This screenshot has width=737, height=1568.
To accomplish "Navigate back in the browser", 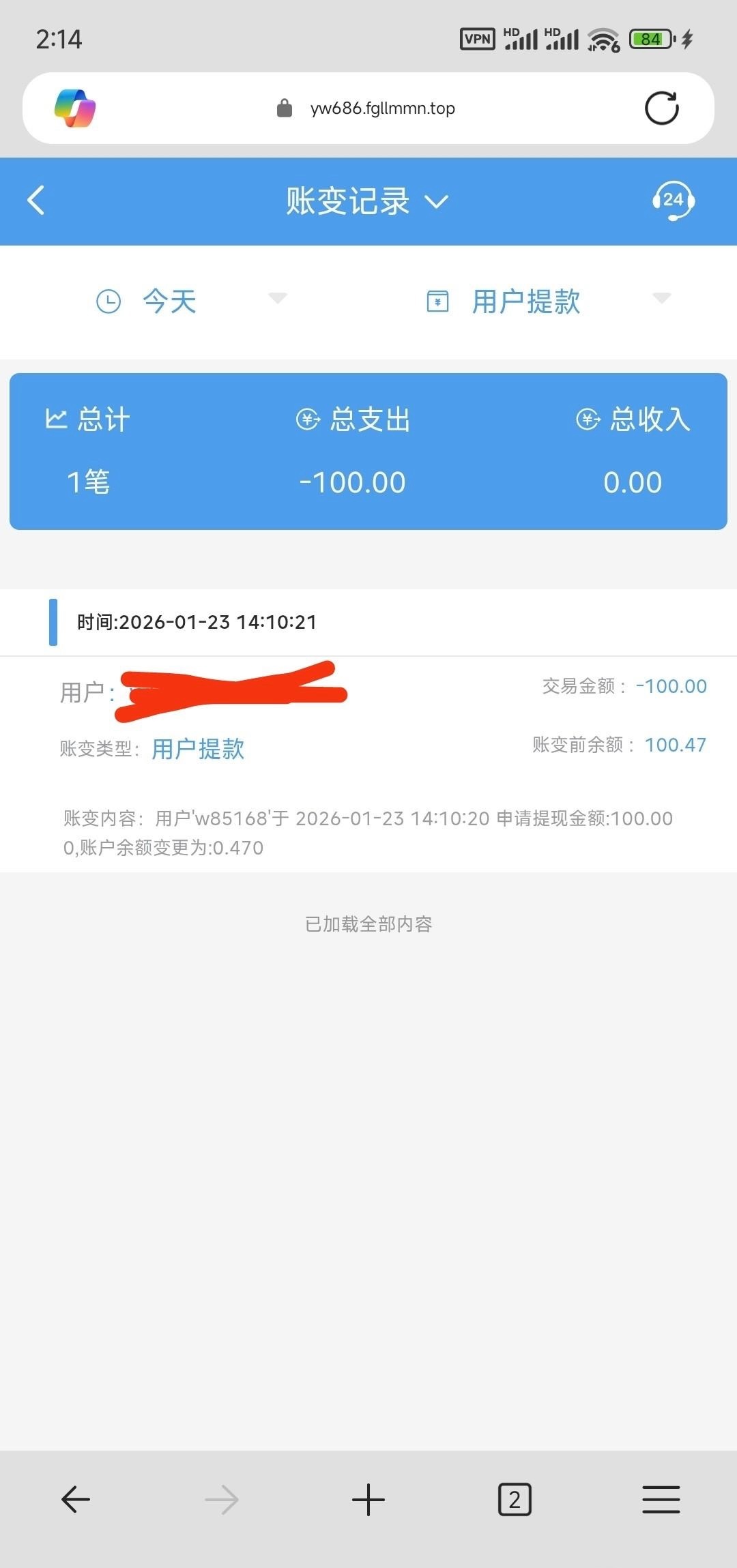I will coord(76,1499).
